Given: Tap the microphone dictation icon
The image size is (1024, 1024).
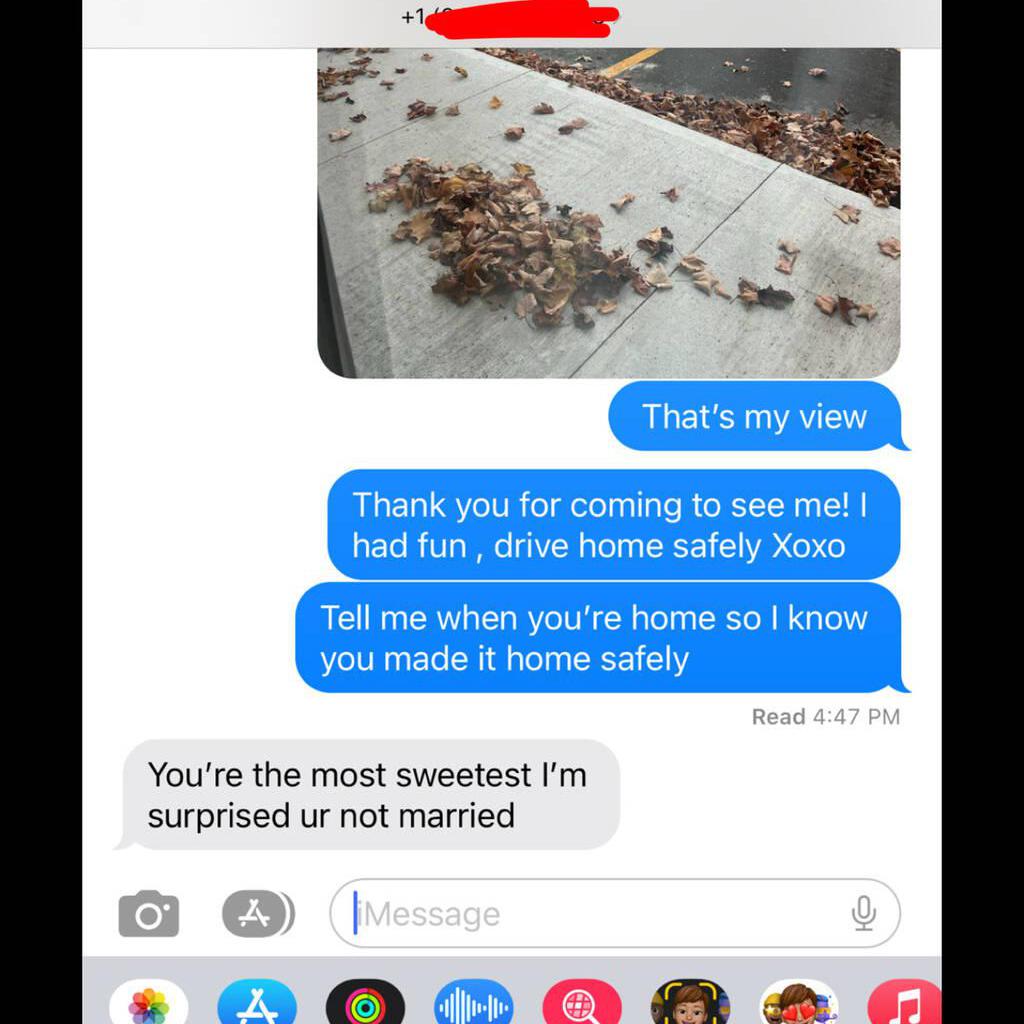Looking at the screenshot, I should pos(864,913).
